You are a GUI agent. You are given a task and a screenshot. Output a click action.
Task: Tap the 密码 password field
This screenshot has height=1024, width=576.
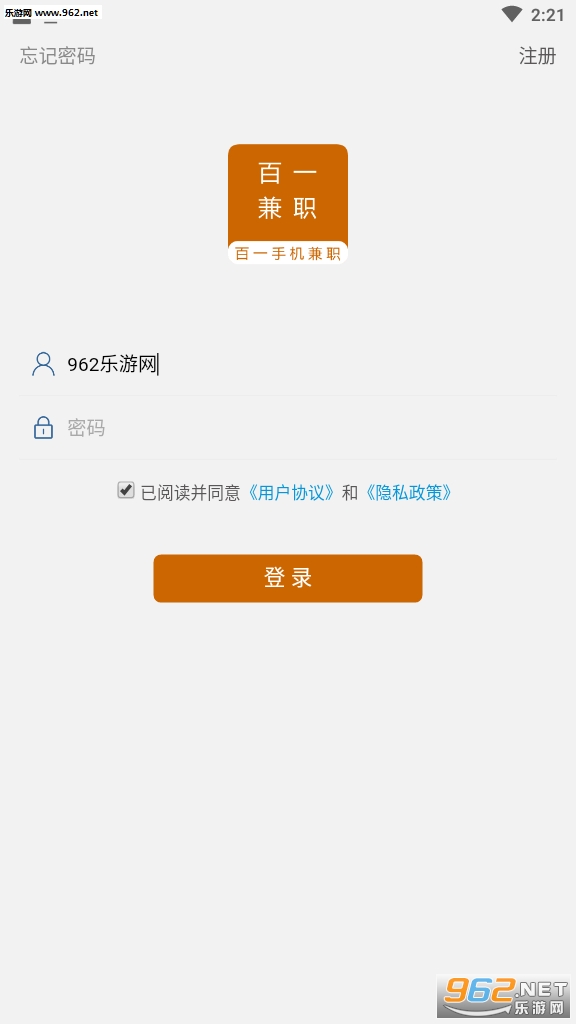click(288, 428)
